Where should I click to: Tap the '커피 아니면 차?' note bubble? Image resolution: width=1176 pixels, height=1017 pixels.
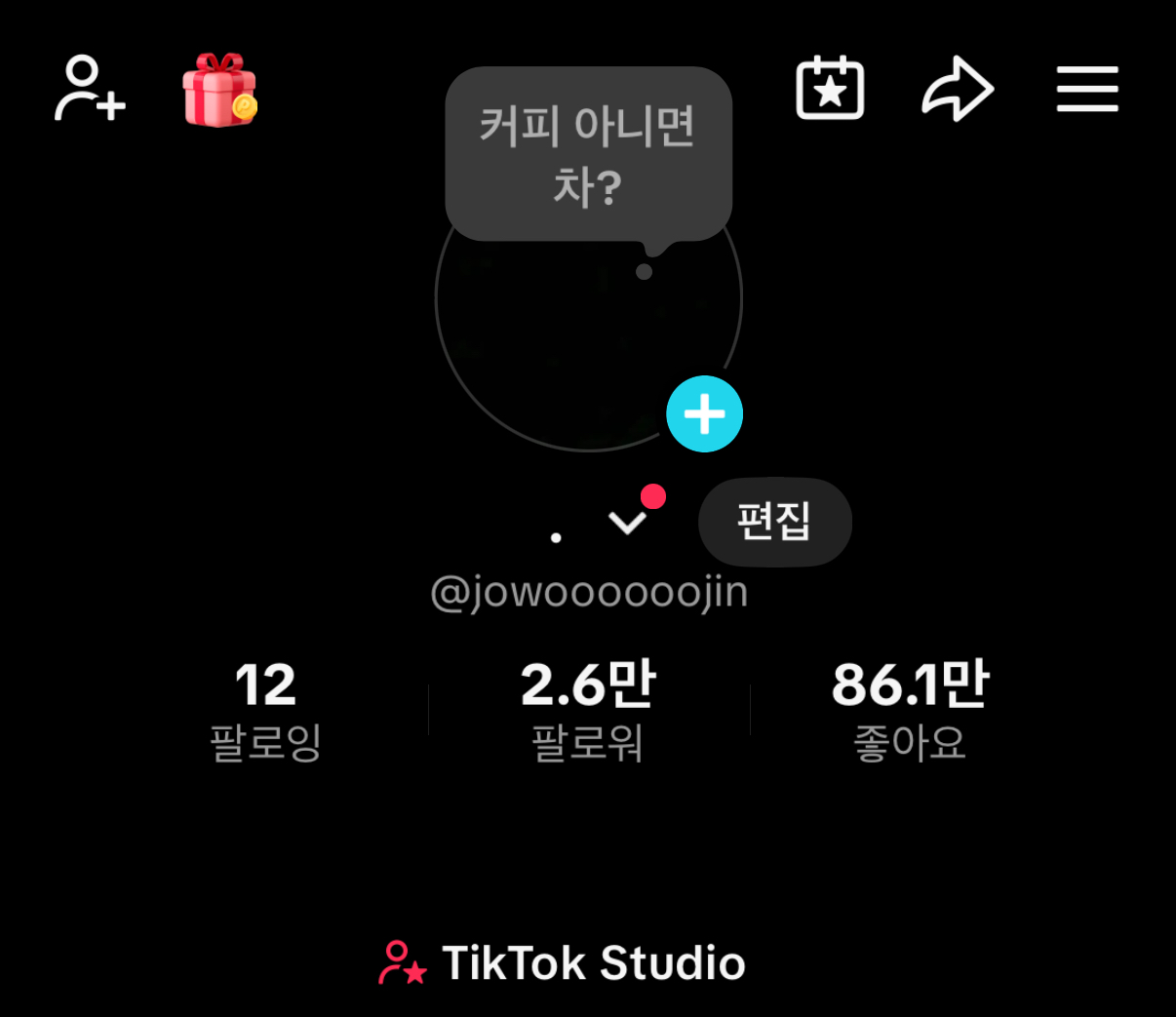(x=588, y=155)
